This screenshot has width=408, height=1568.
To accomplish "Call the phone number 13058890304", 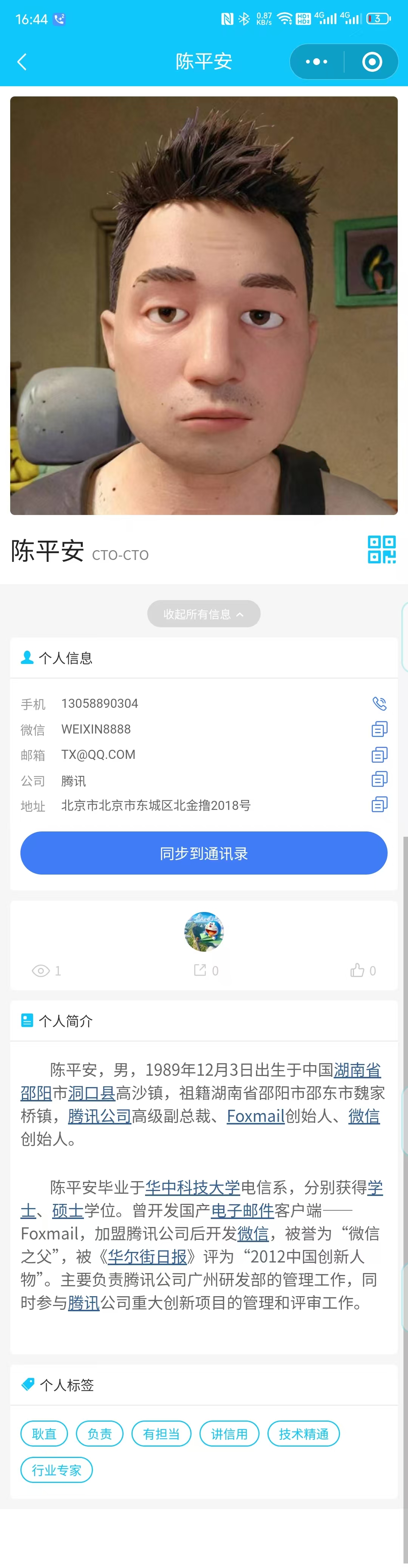I will [x=379, y=704].
